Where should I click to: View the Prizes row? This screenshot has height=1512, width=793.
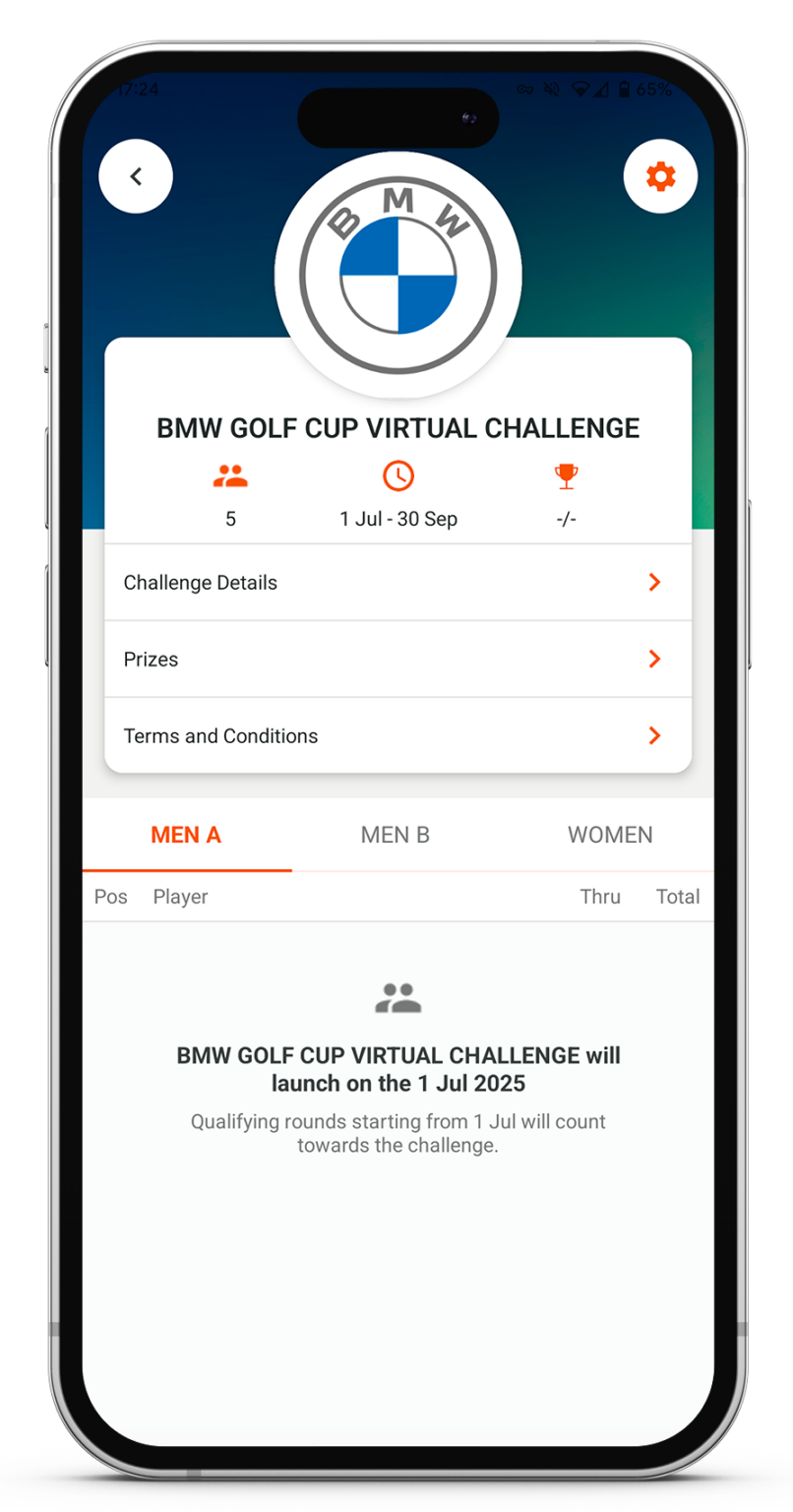[397, 660]
